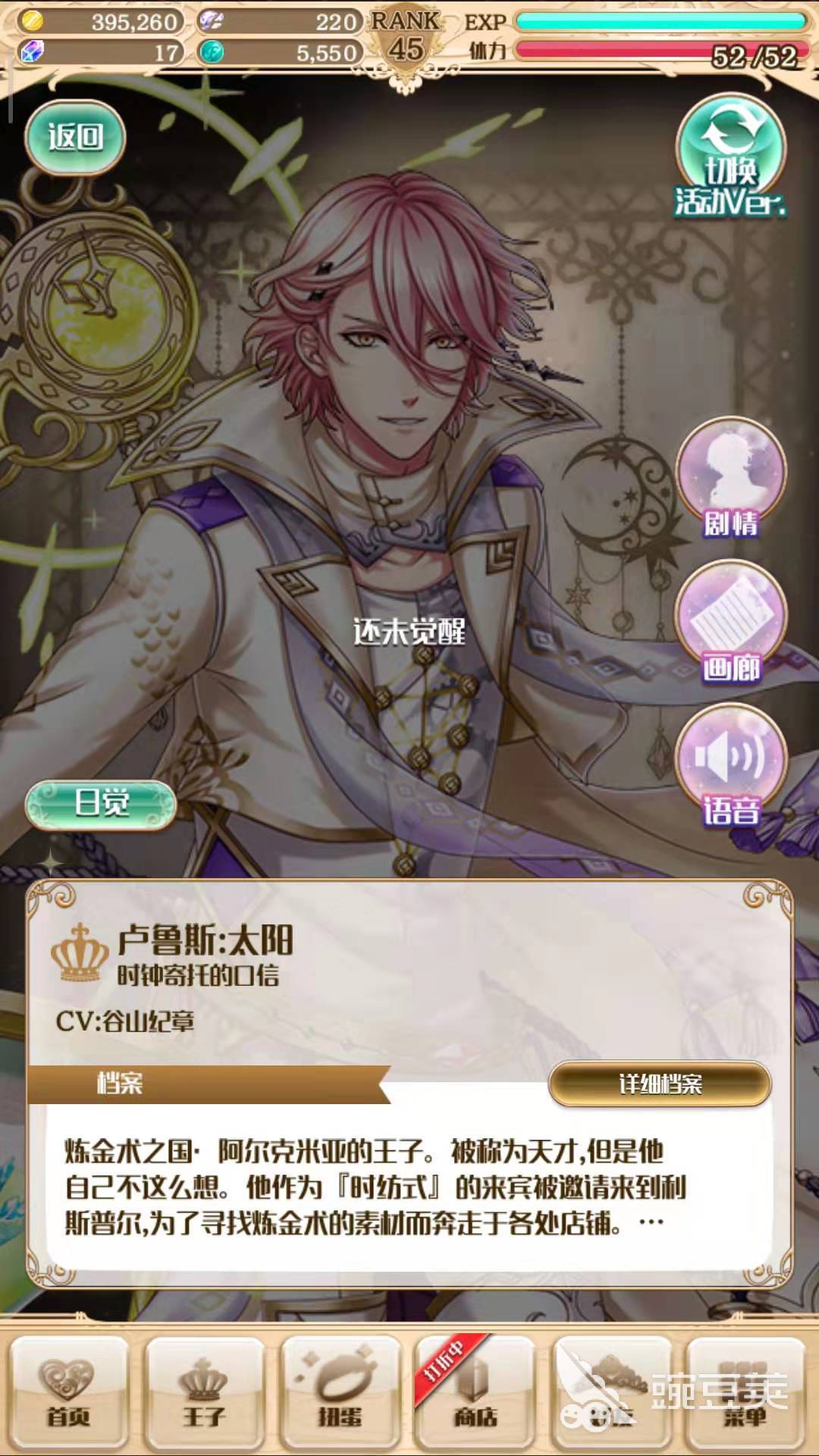Viewport: 819px width, 1456px height.
Task: Open the 详细档案 detailed profile
Action: click(x=659, y=1084)
